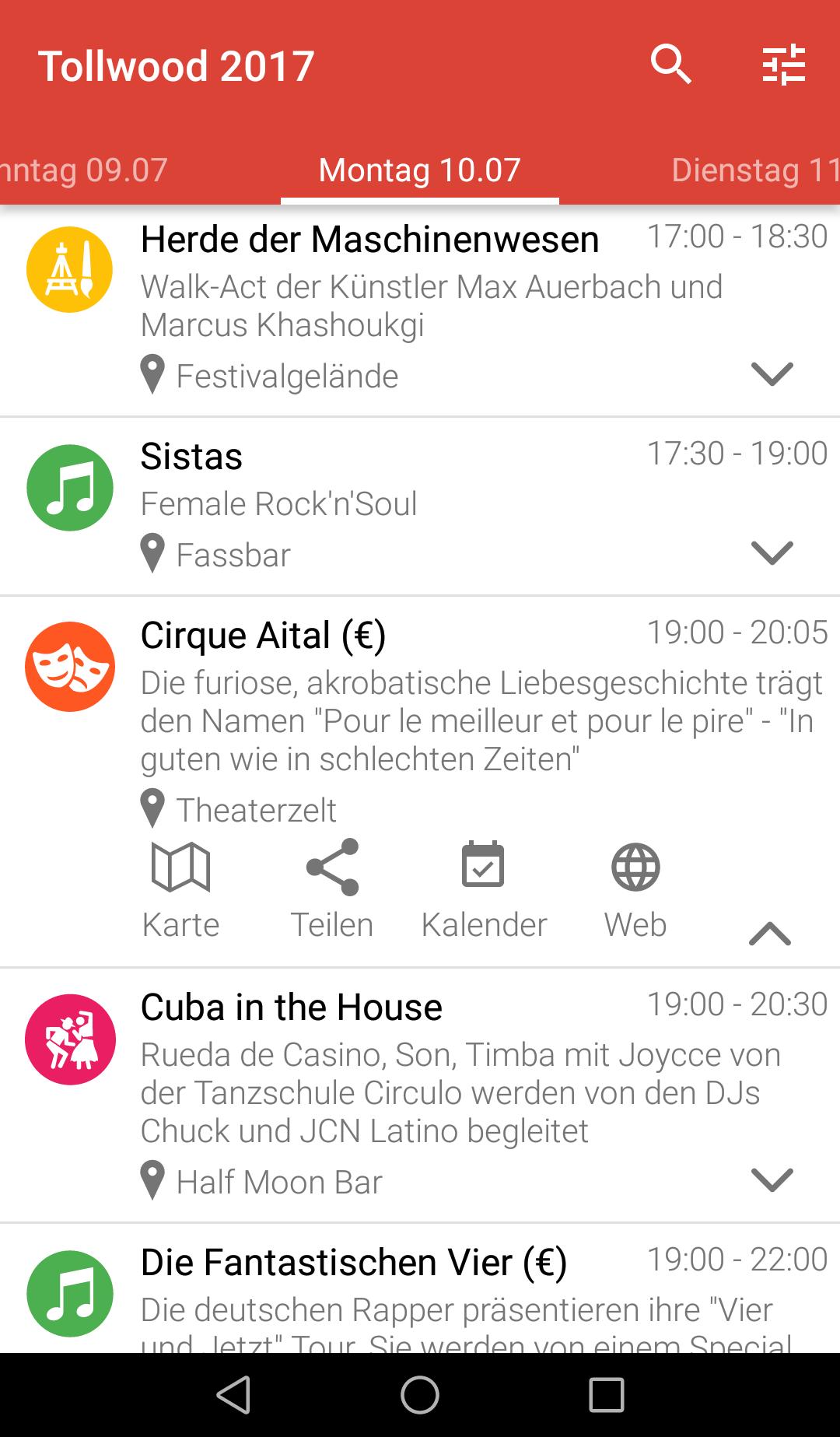Open the search icon
The height and width of the screenshot is (1437, 840).
(670, 65)
